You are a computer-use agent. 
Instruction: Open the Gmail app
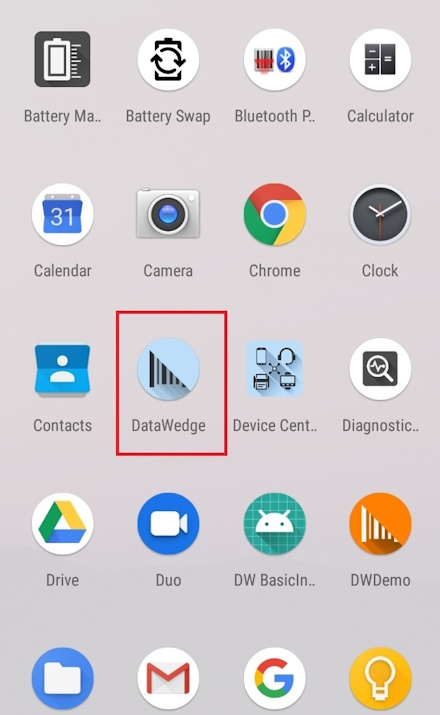click(x=168, y=679)
